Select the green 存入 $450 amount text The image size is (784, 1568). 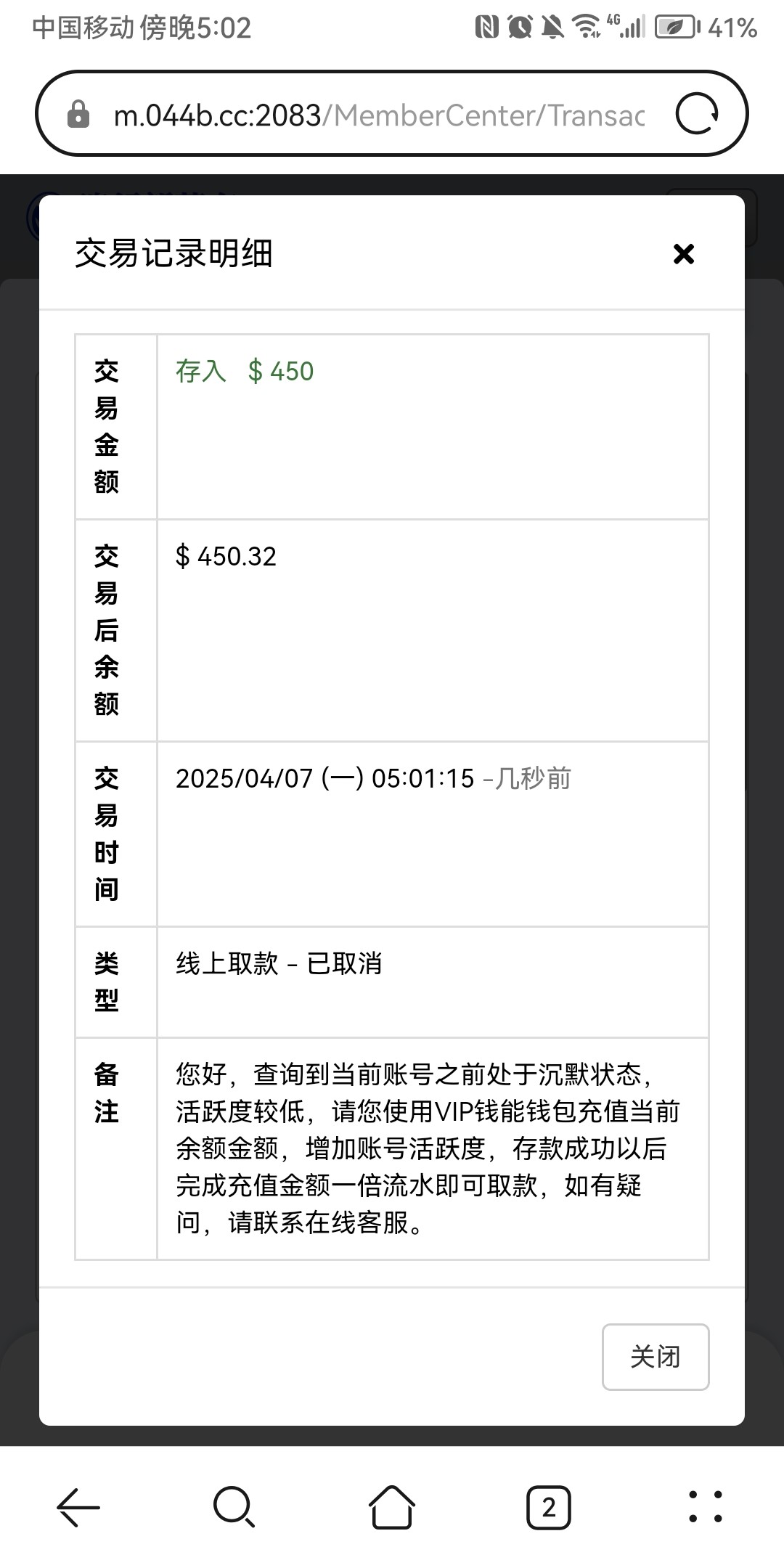click(243, 371)
